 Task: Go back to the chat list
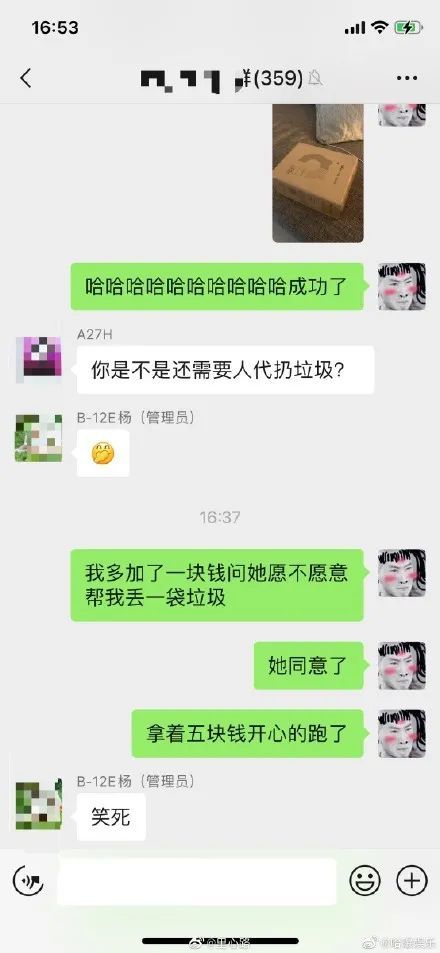(x=26, y=78)
